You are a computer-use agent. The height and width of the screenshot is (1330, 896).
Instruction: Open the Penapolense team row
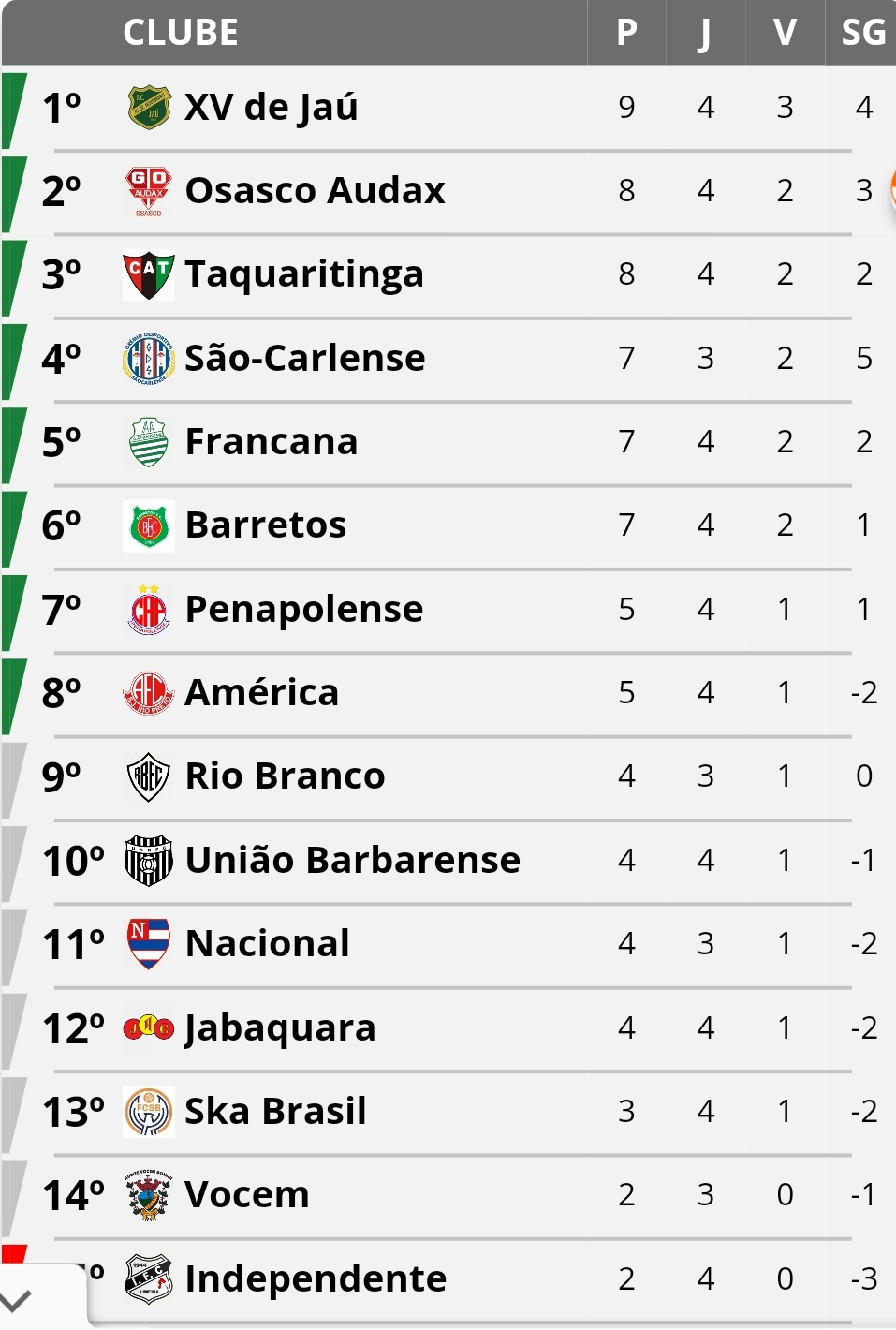[304, 609]
